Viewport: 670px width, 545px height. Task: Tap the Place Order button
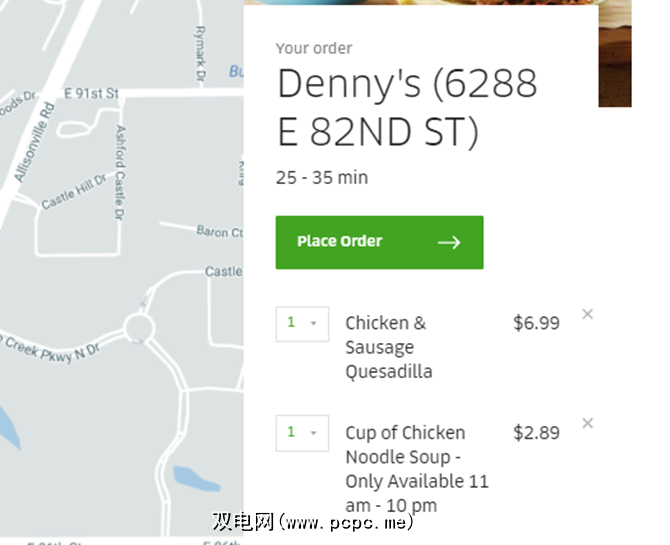point(379,242)
